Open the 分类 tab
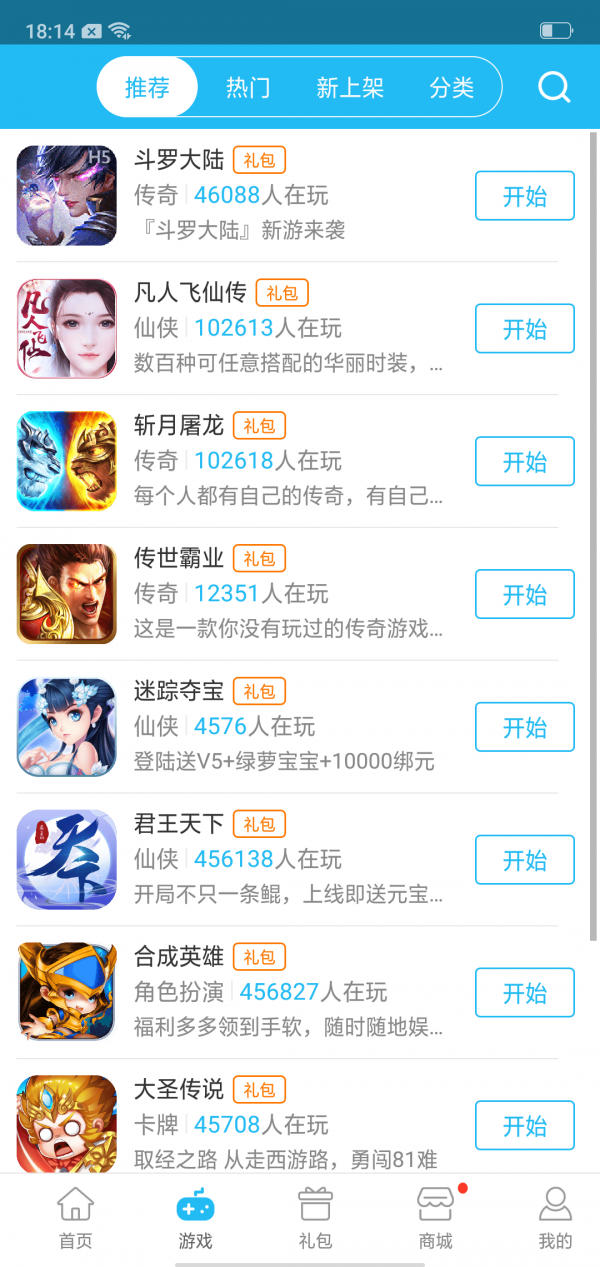Viewport: 600px width, 1267px height. coord(451,88)
